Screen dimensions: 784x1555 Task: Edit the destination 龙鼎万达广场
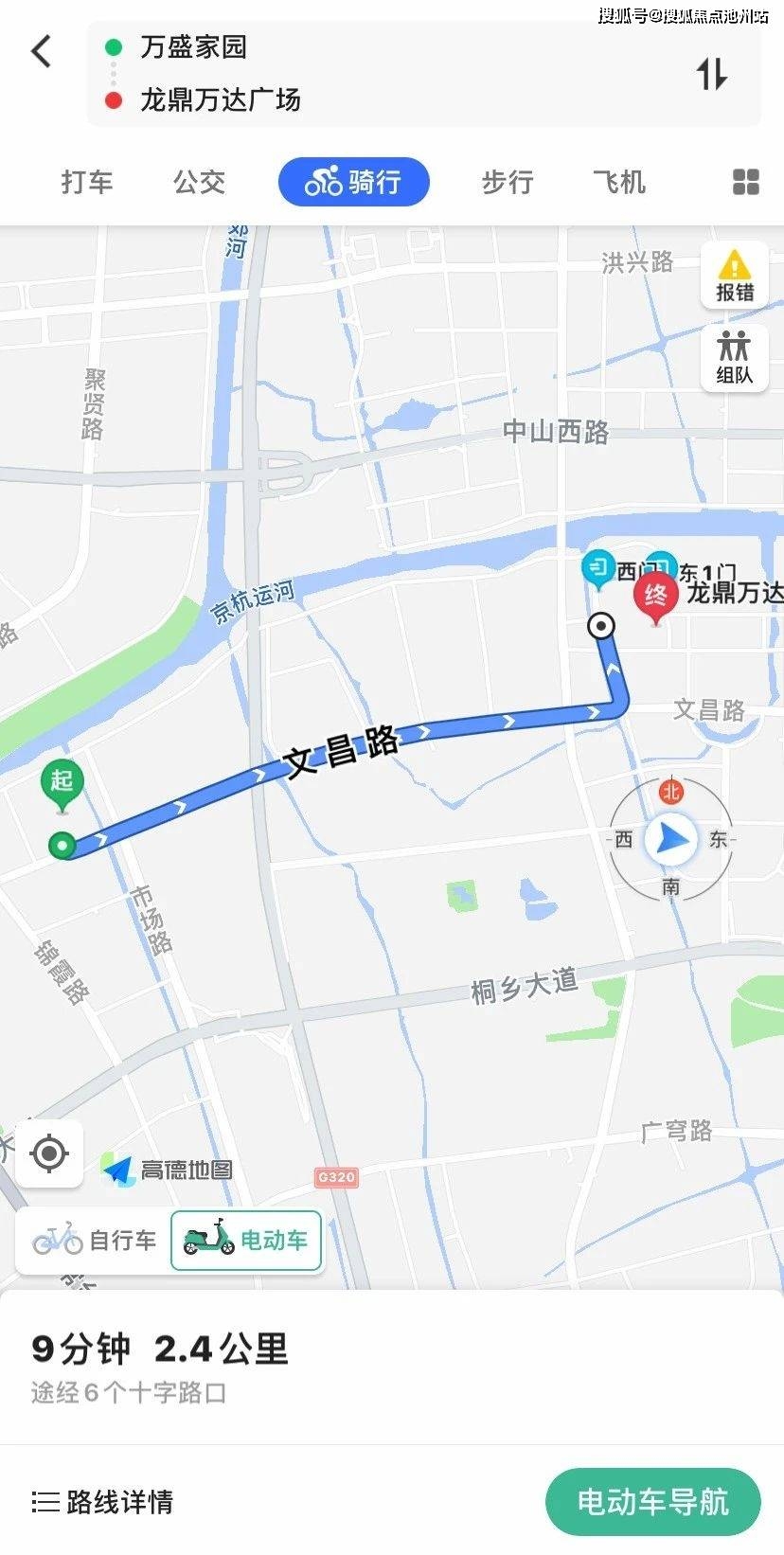220,99
